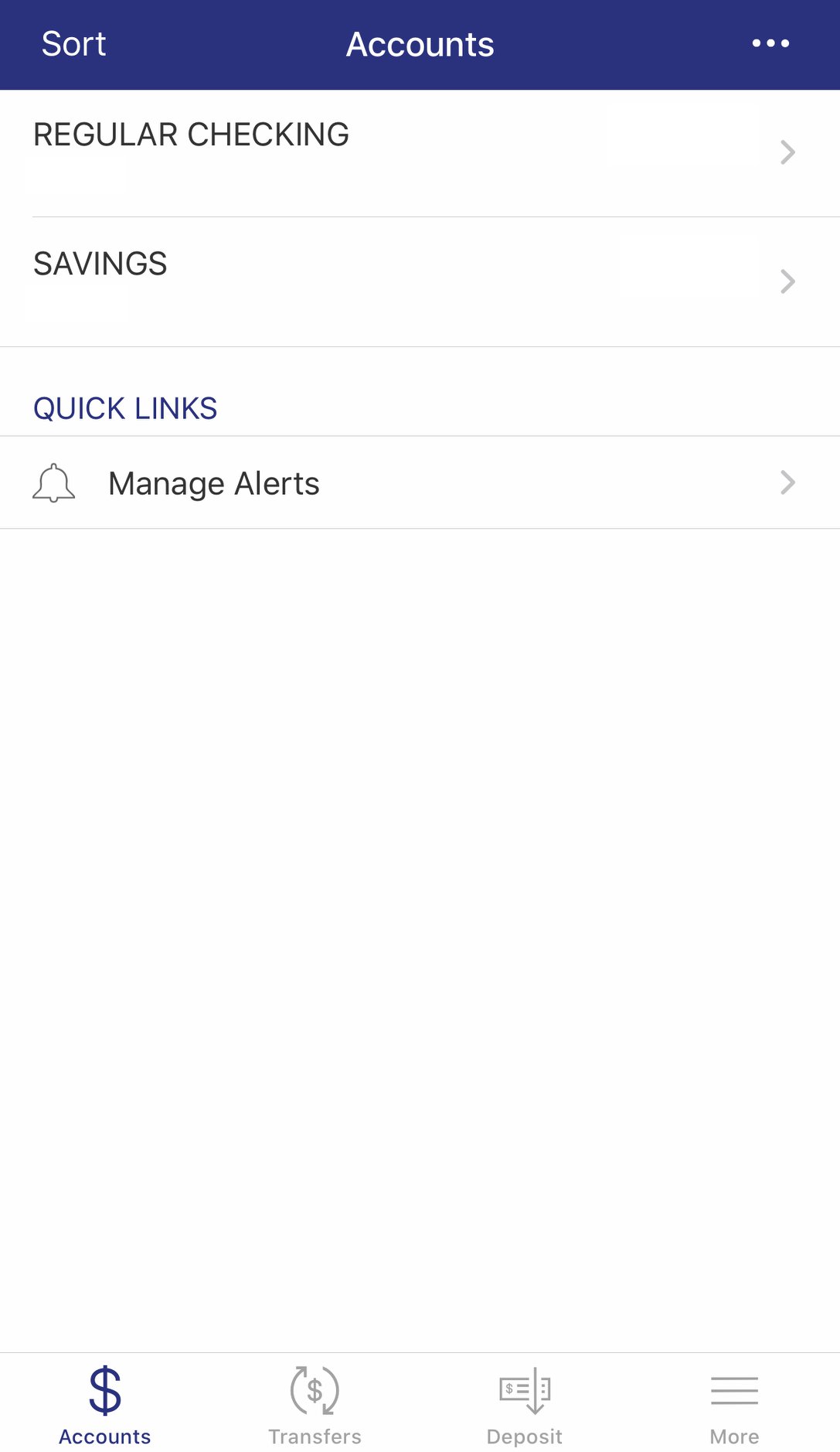The image size is (840, 1452).
Task: Open Manage Alerts quick link
Action: [x=417, y=483]
